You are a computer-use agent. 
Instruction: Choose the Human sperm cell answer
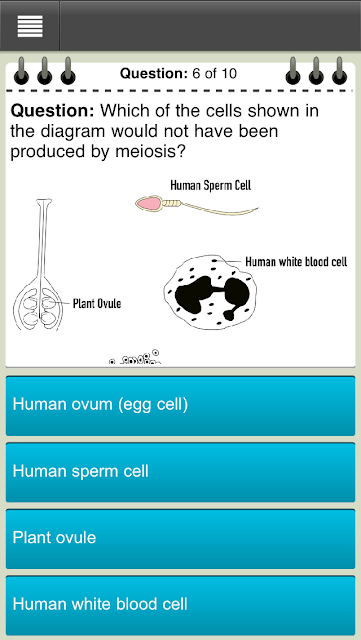pos(180,472)
